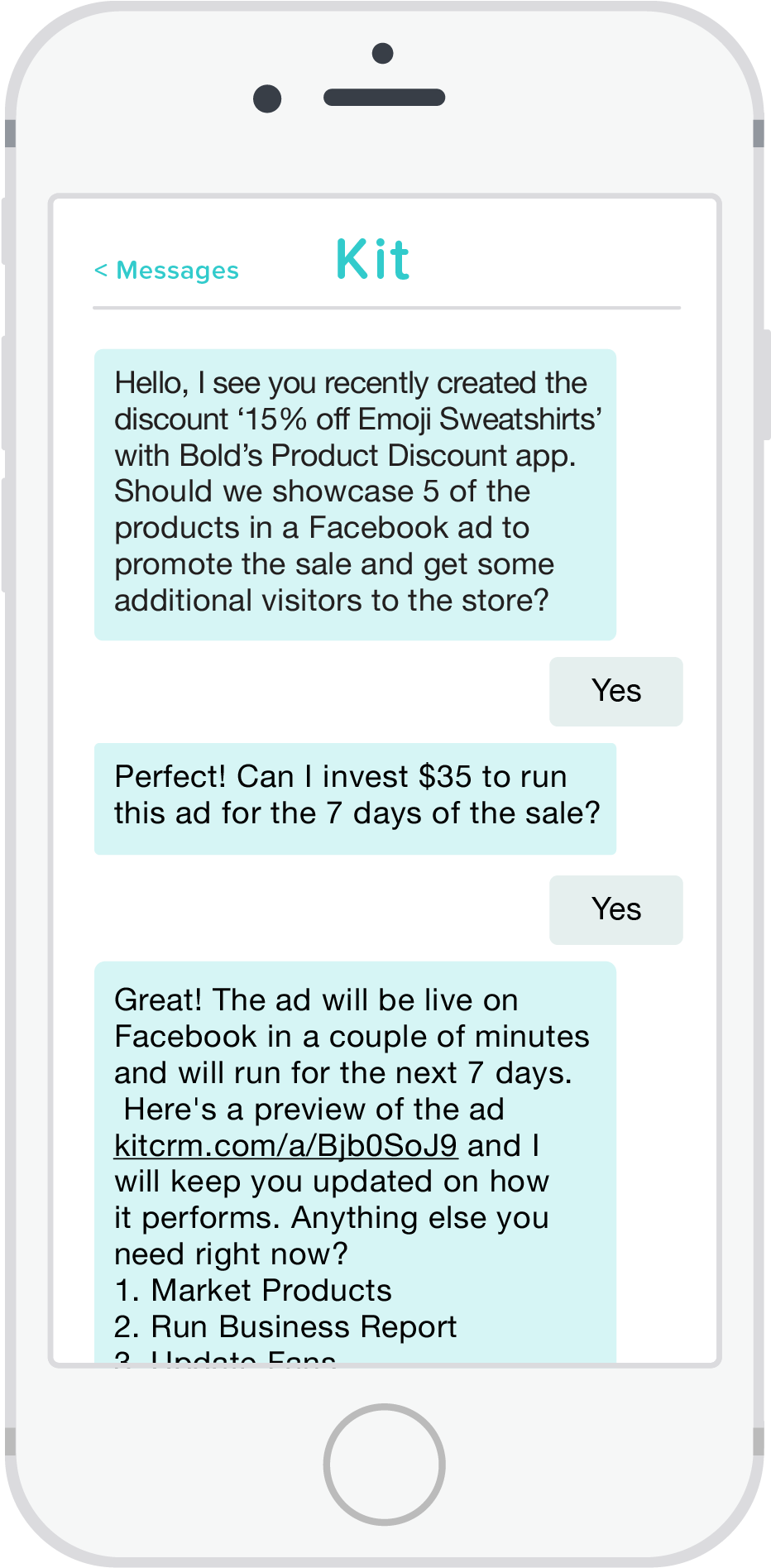The height and width of the screenshot is (1568, 771).
Task: Choose option 1, Market Products
Action: coord(252,1290)
